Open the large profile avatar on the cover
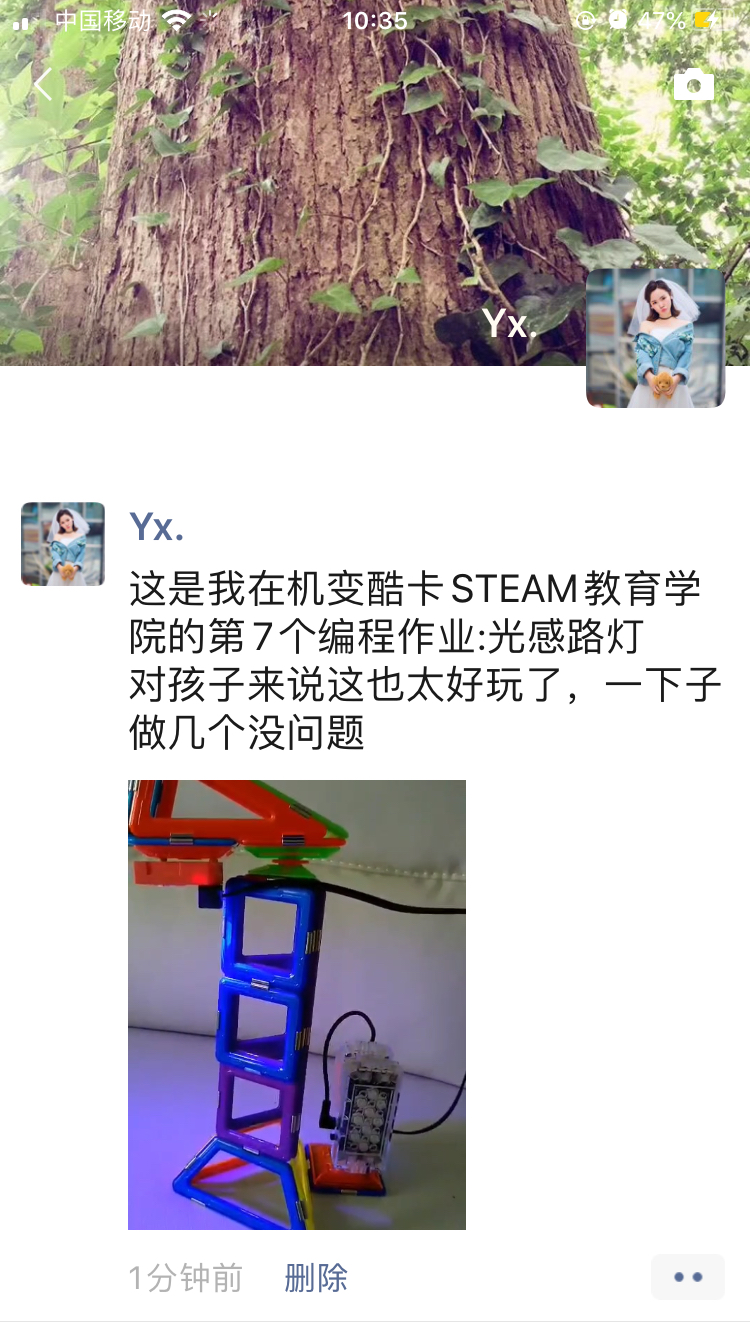The image size is (750, 1334). tap(655, 338)
